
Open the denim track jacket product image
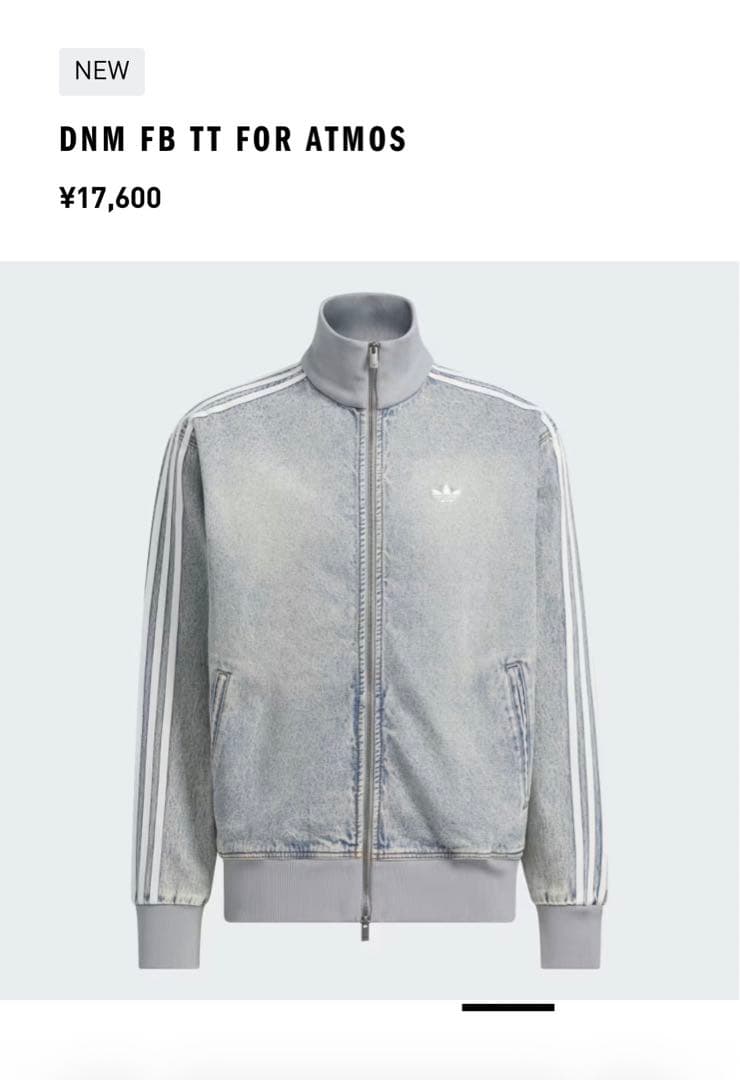coord(370,630)
